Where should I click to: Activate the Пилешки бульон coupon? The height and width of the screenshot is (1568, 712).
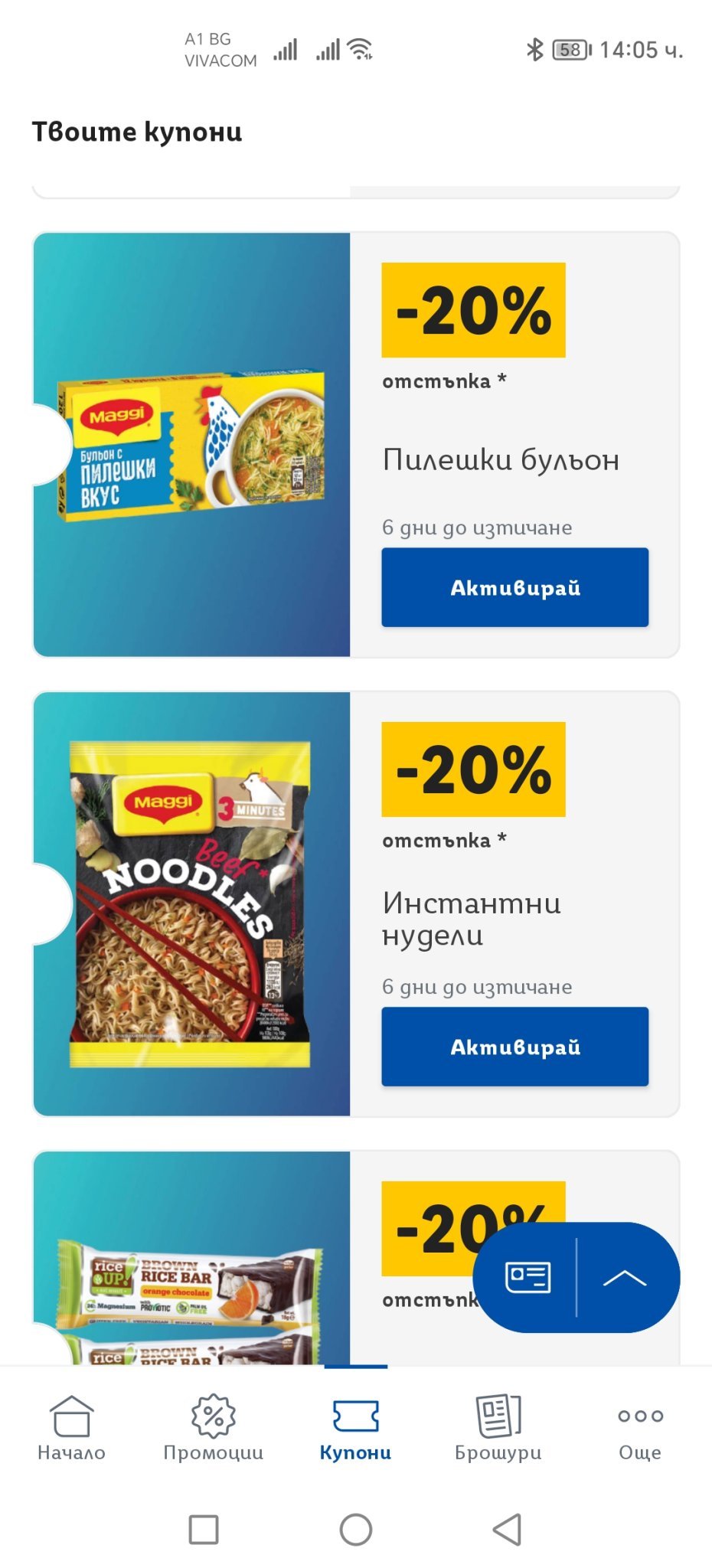(x=514, y=587)
